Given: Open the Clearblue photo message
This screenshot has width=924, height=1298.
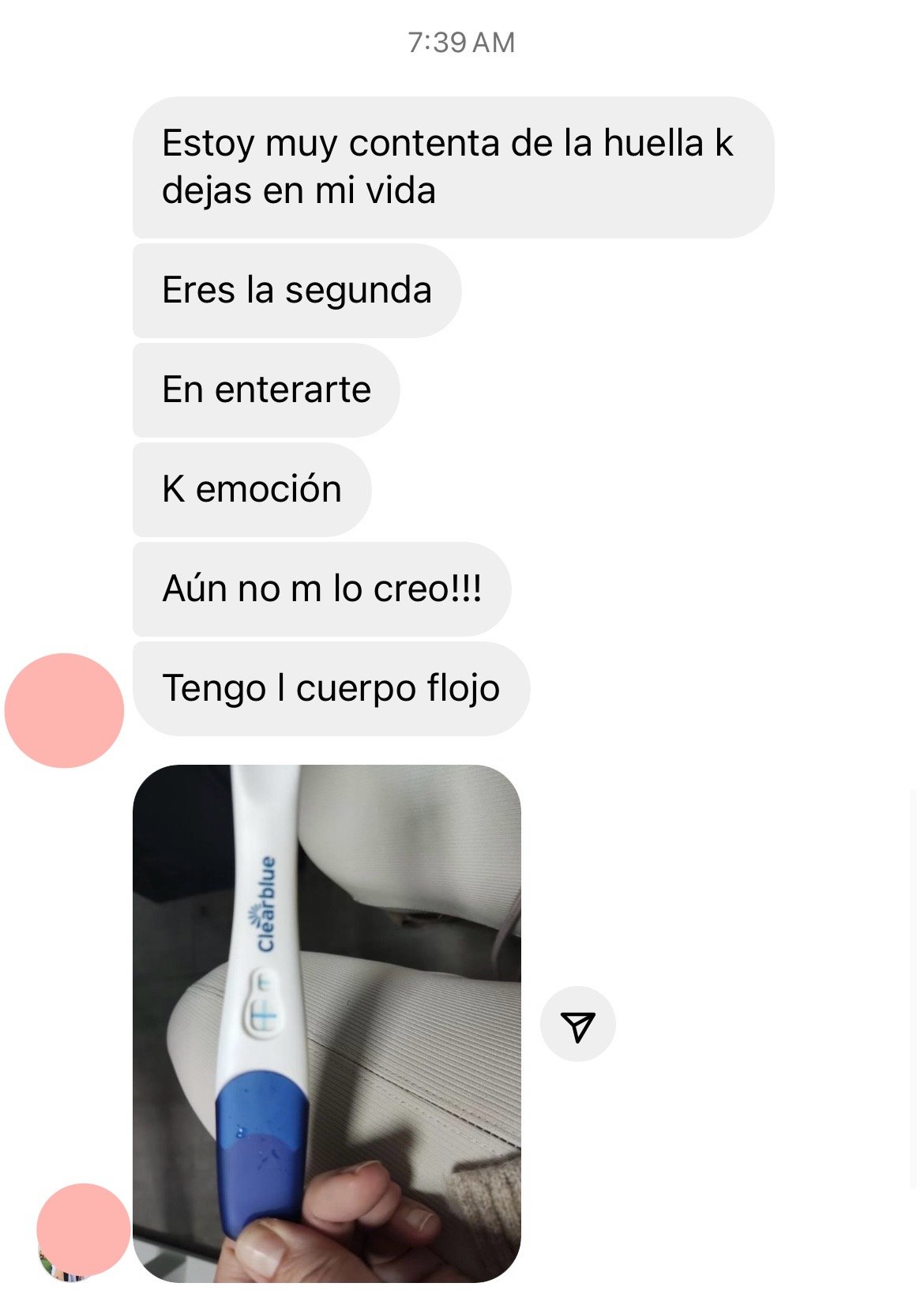Looking at the screenshot, I should click(x=326, y=1022).
